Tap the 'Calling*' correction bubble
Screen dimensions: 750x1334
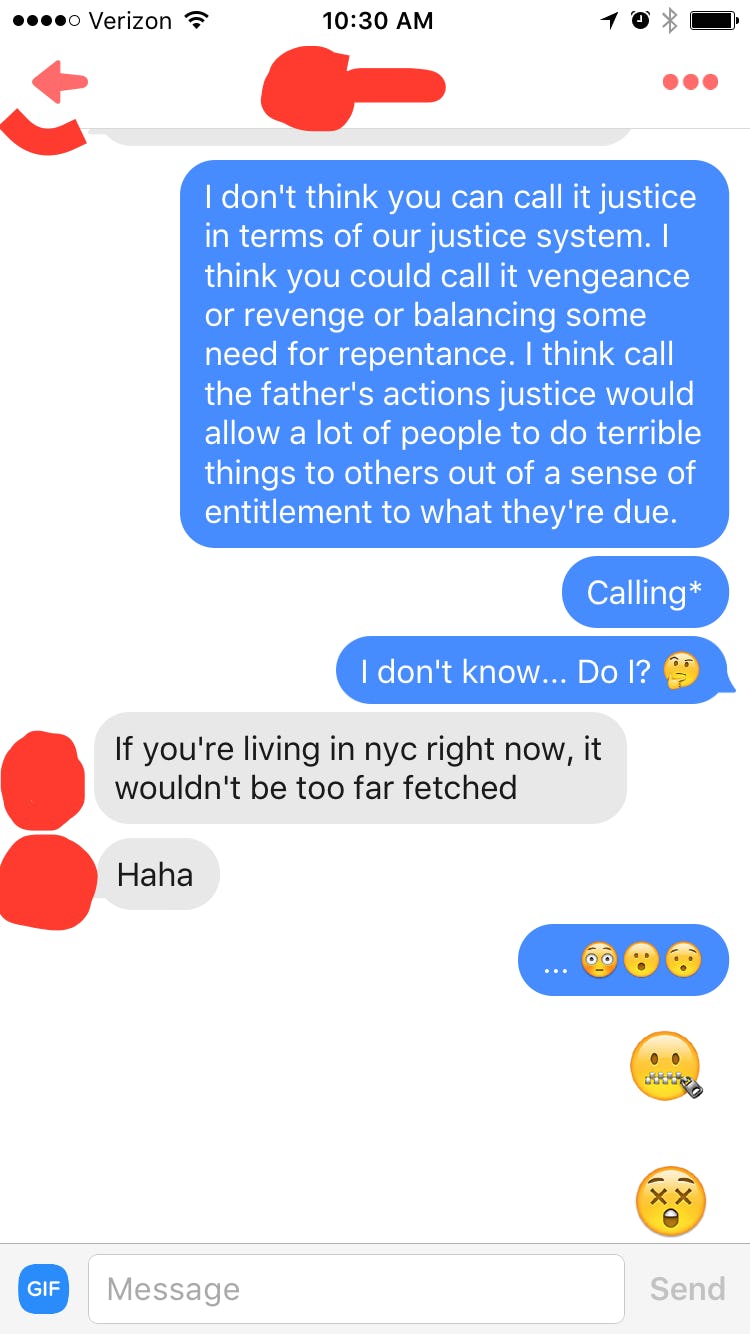click(x=645, y=592)
